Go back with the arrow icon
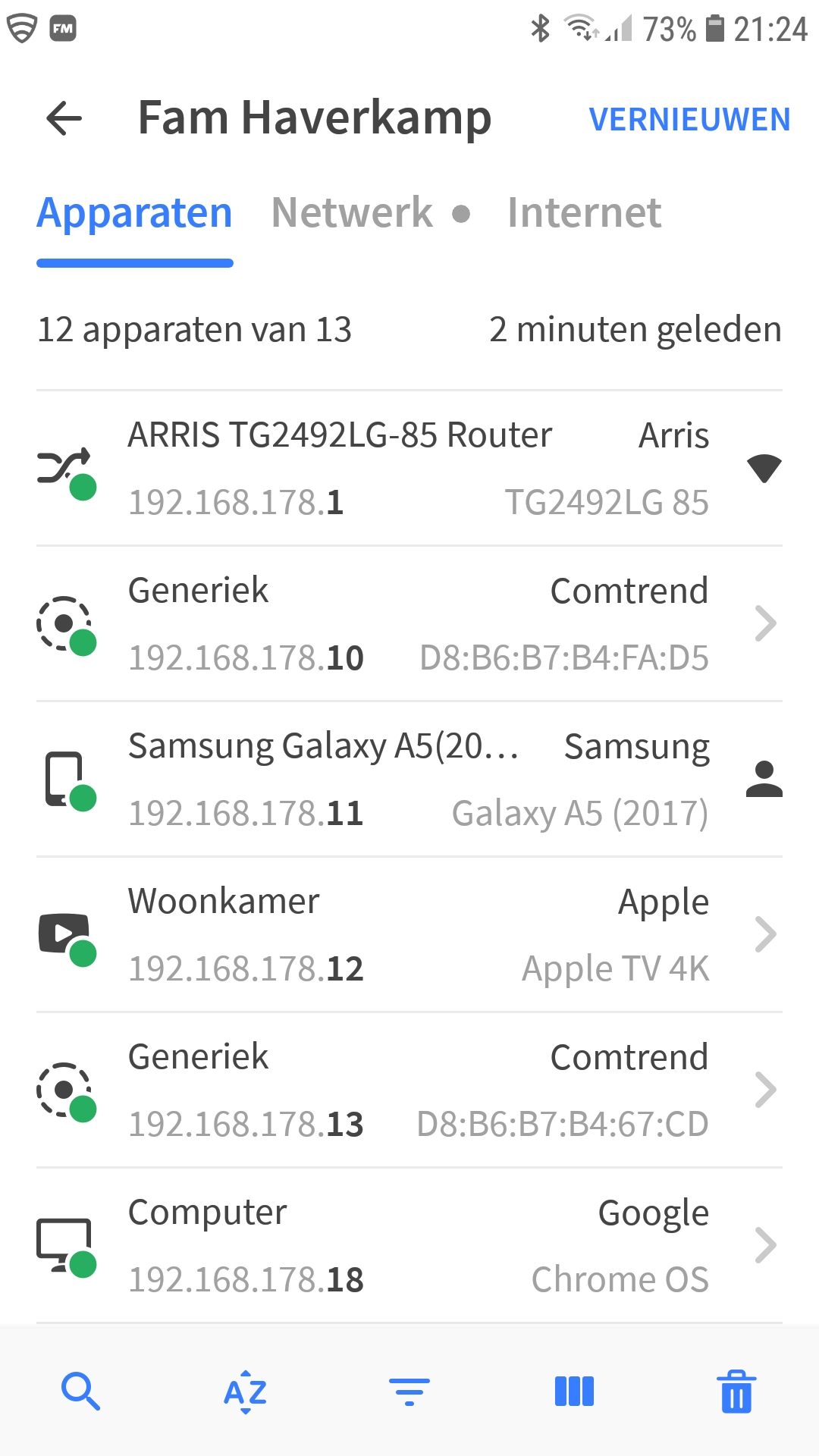This screenshot has width=819, height=1456. (64, 118)
